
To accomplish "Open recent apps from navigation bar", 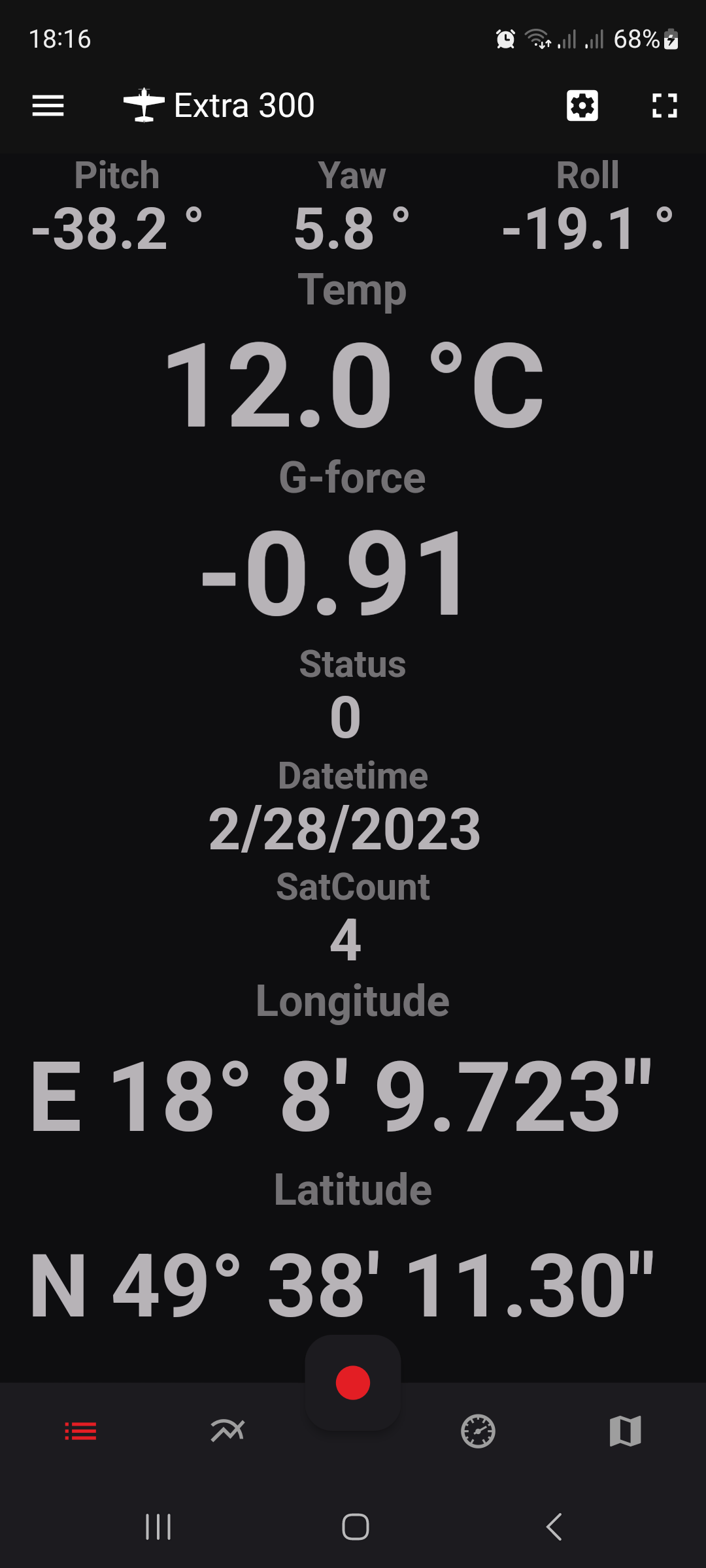I will (x=158, y=1527).
